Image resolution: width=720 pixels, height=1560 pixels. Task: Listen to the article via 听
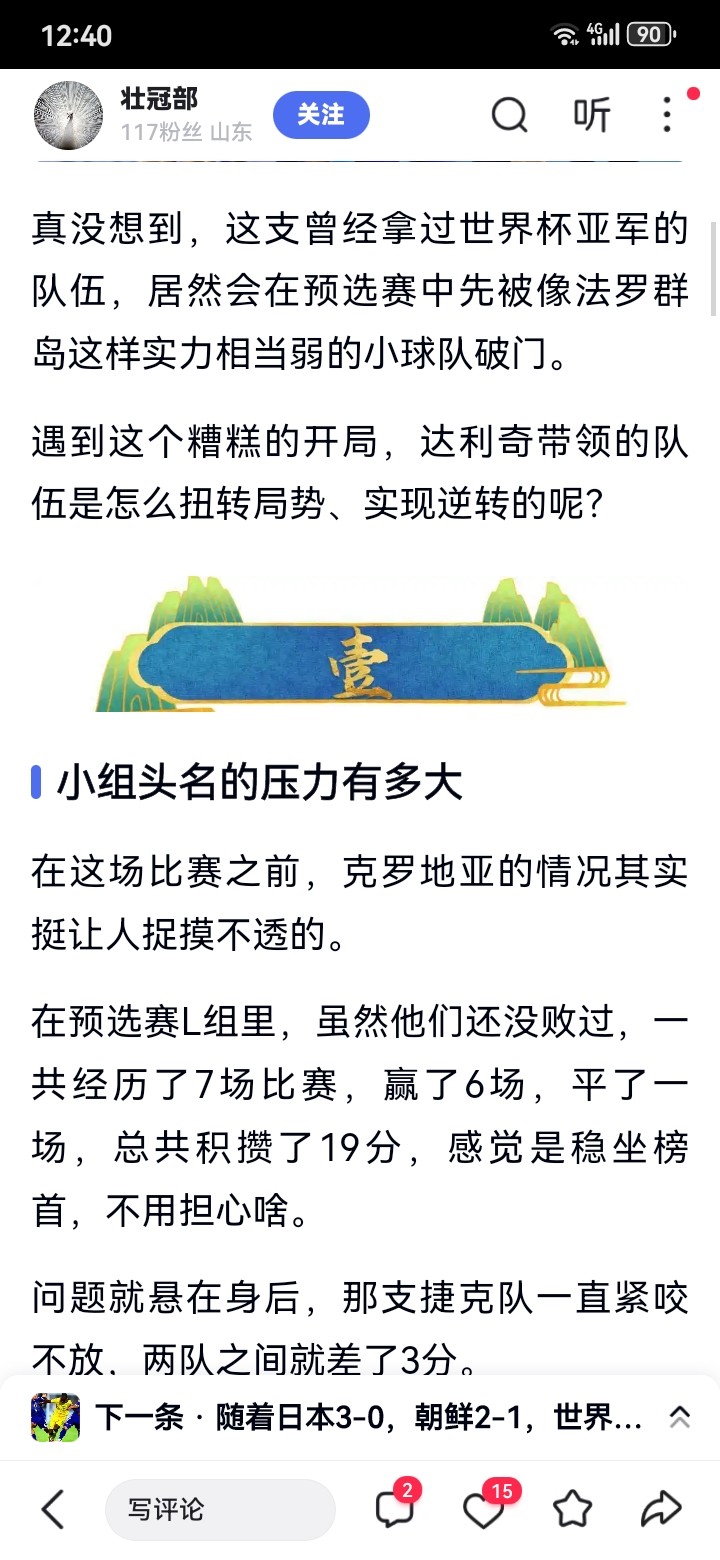(x=591, y=116)
